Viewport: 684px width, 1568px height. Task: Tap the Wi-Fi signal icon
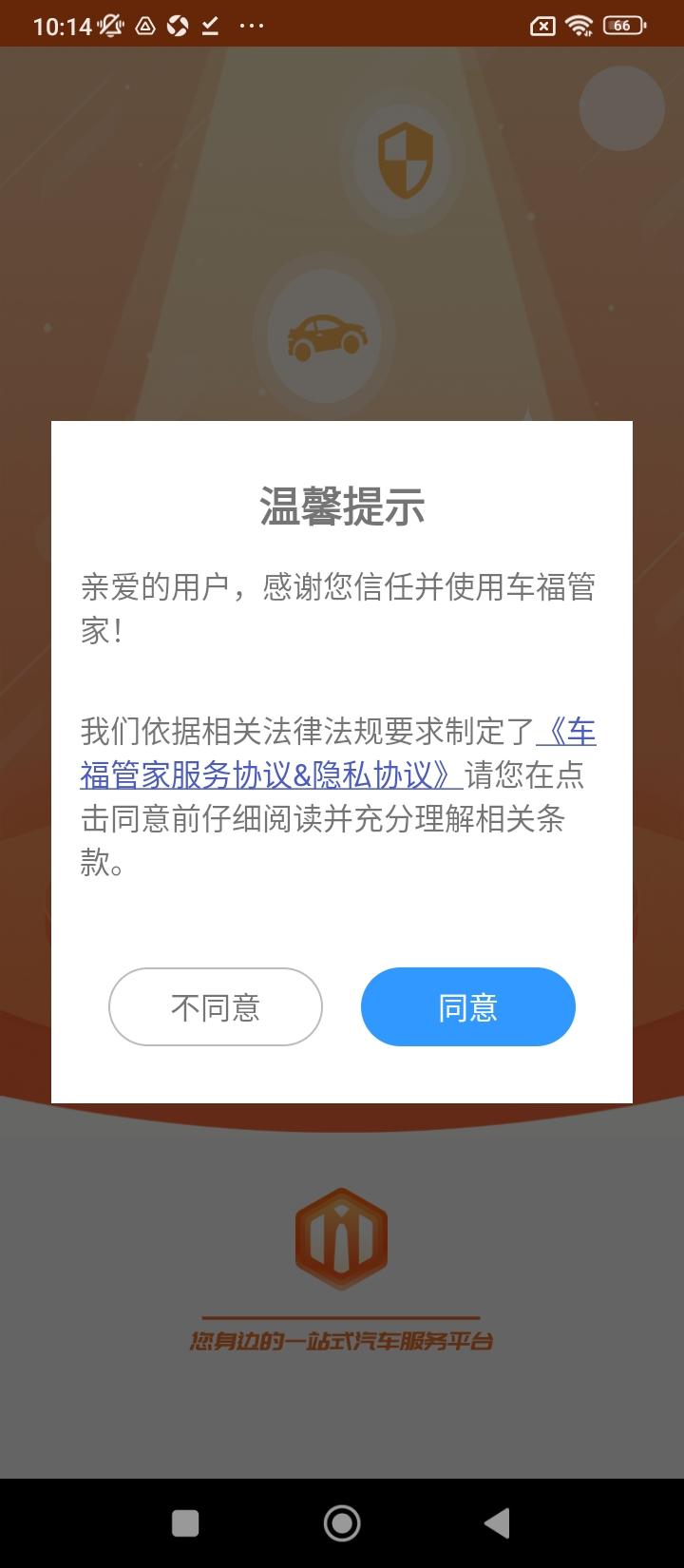click(579, 26)
